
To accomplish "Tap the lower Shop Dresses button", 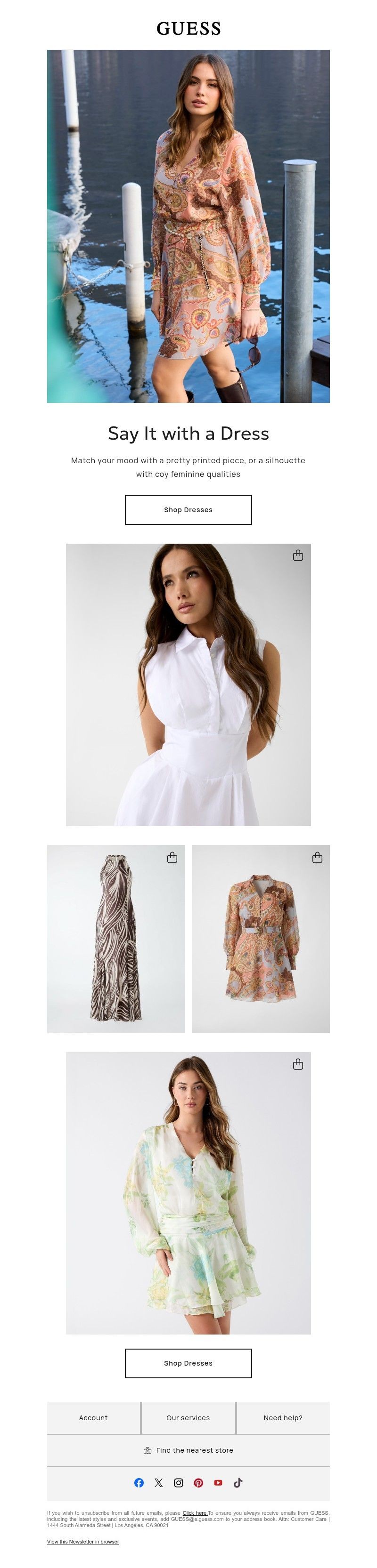I will [x=188, y=1363].
